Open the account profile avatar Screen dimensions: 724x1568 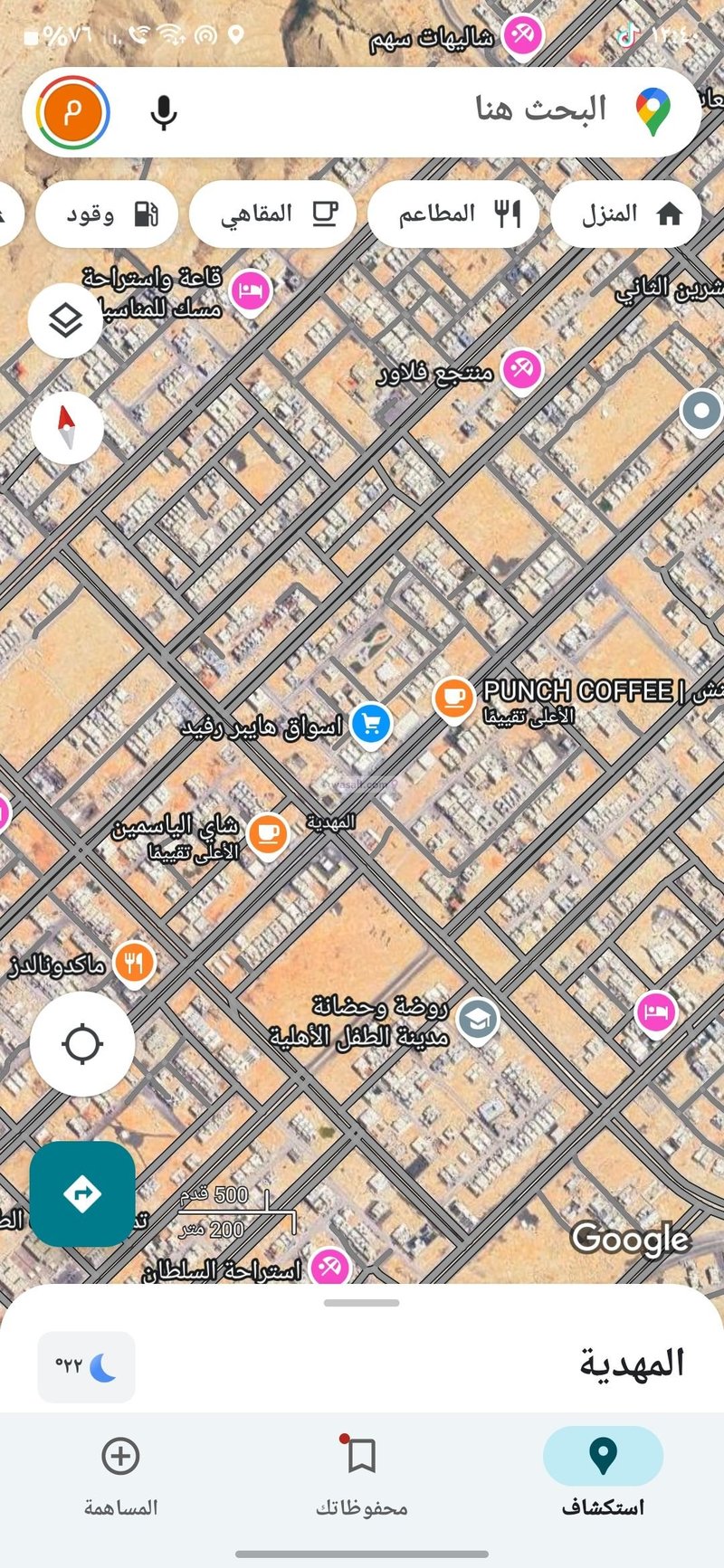point(73,112)
